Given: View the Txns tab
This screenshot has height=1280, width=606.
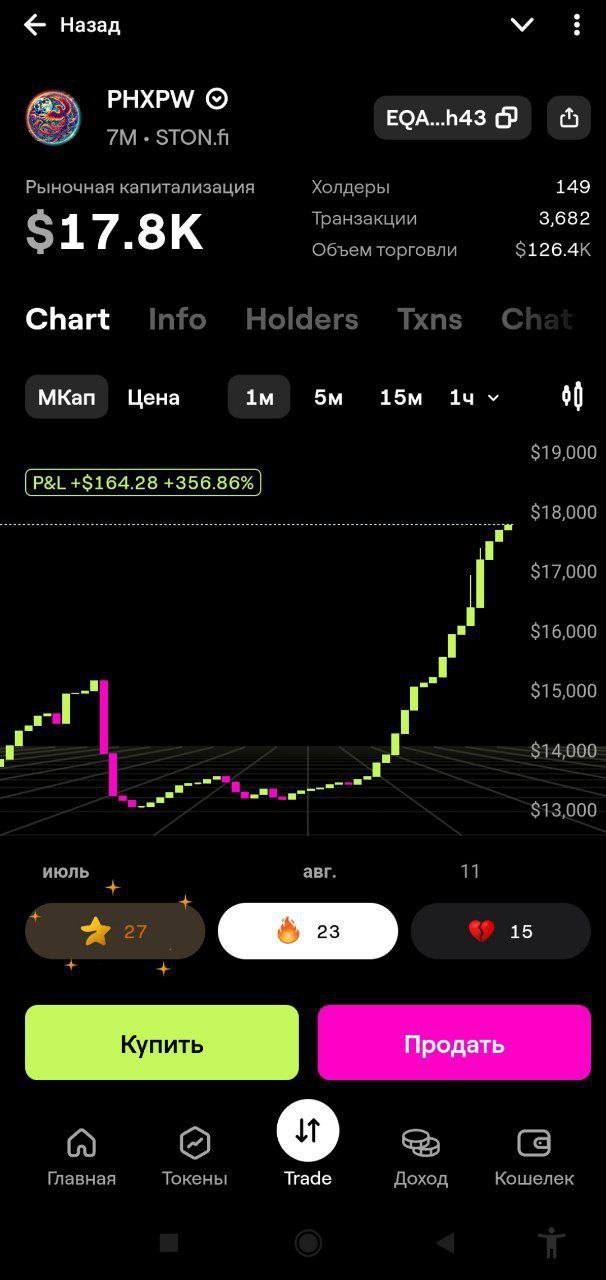Looking at the screenshot, I should pos(429,319).
